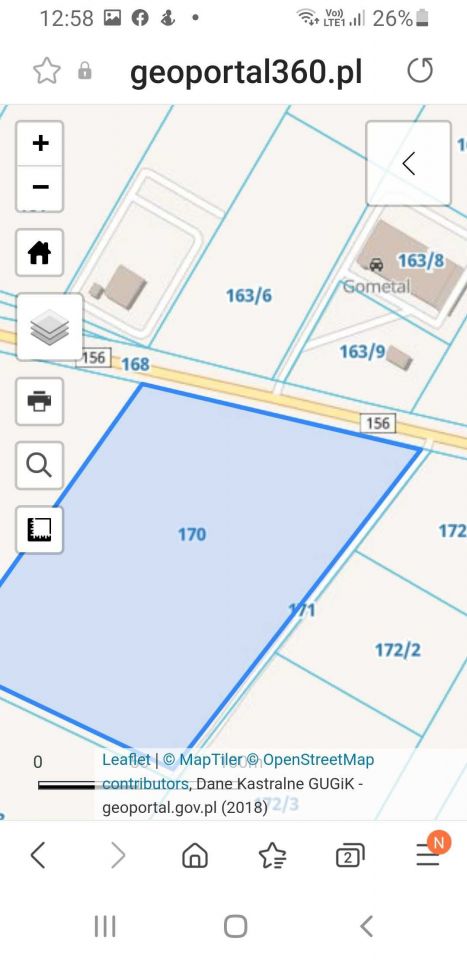
Task: Tap the home icon on the map
Action: (x=40, y=252)
